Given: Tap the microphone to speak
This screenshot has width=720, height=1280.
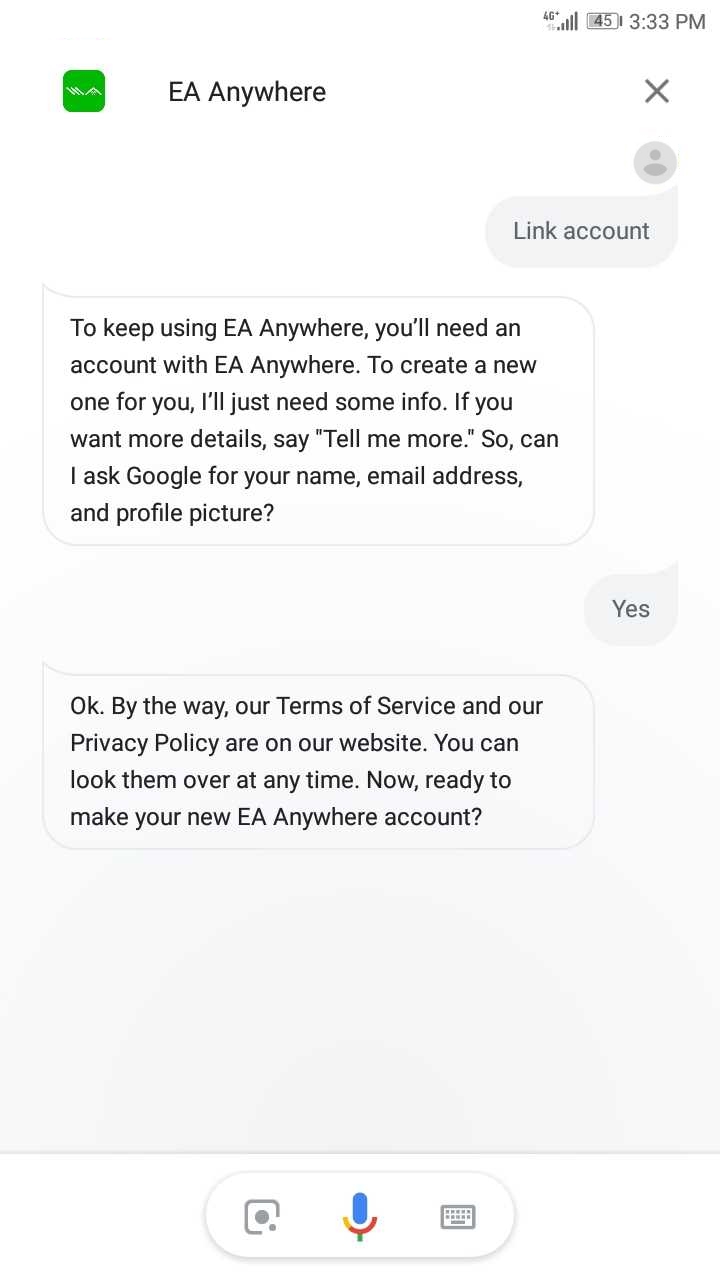Looking at the screenshot, I should click(x=360, y=1216).
